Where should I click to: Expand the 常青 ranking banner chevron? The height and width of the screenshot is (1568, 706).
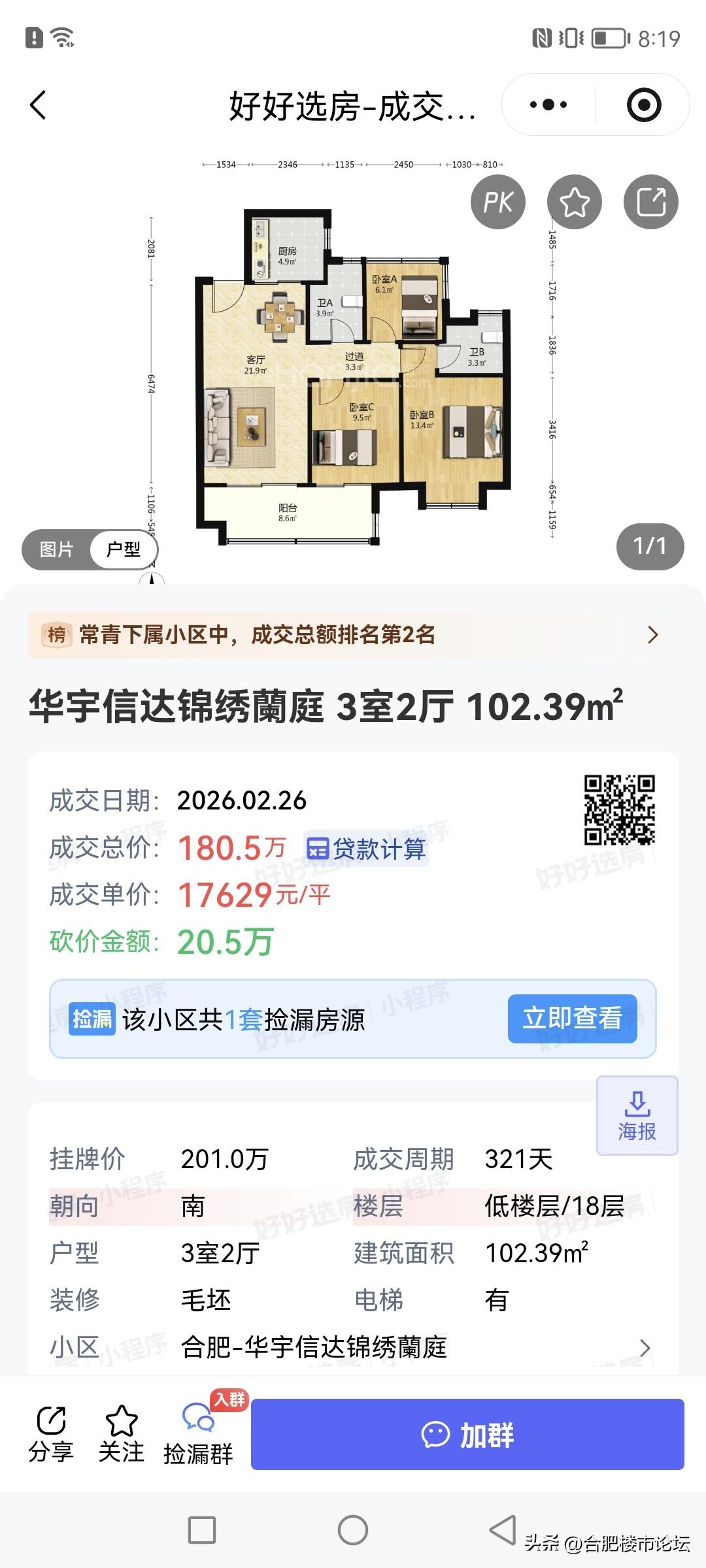point(652,635)
